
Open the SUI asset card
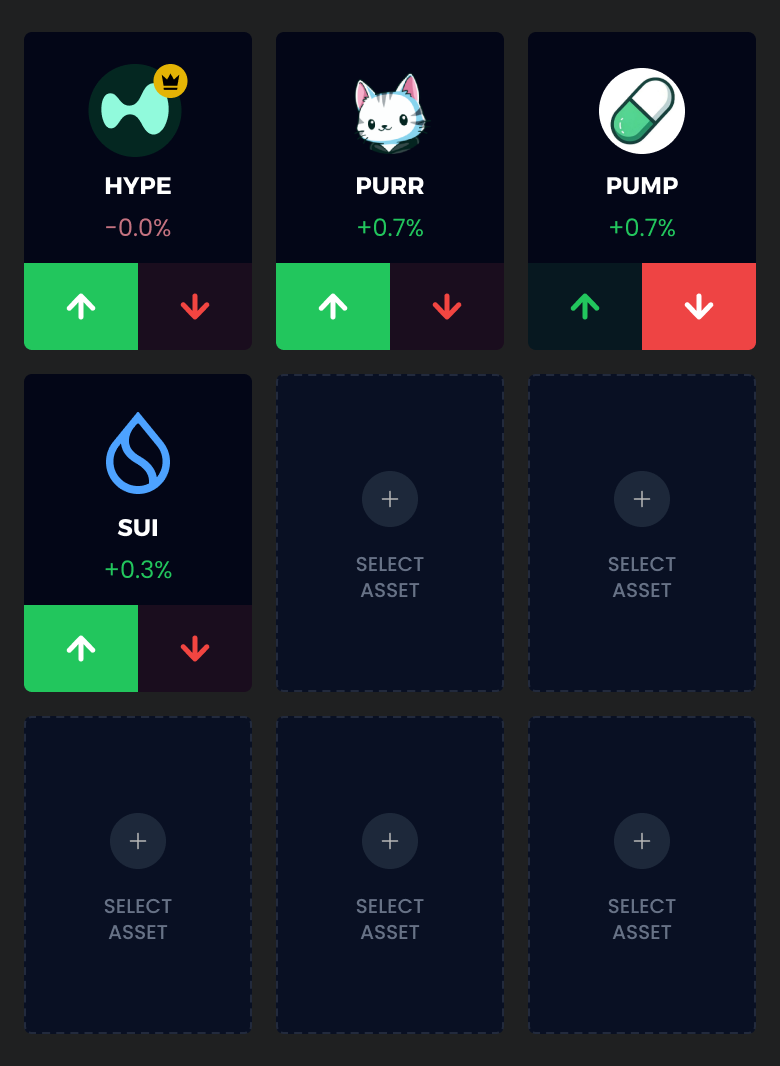pyautogui.click(x=138, y=492)
